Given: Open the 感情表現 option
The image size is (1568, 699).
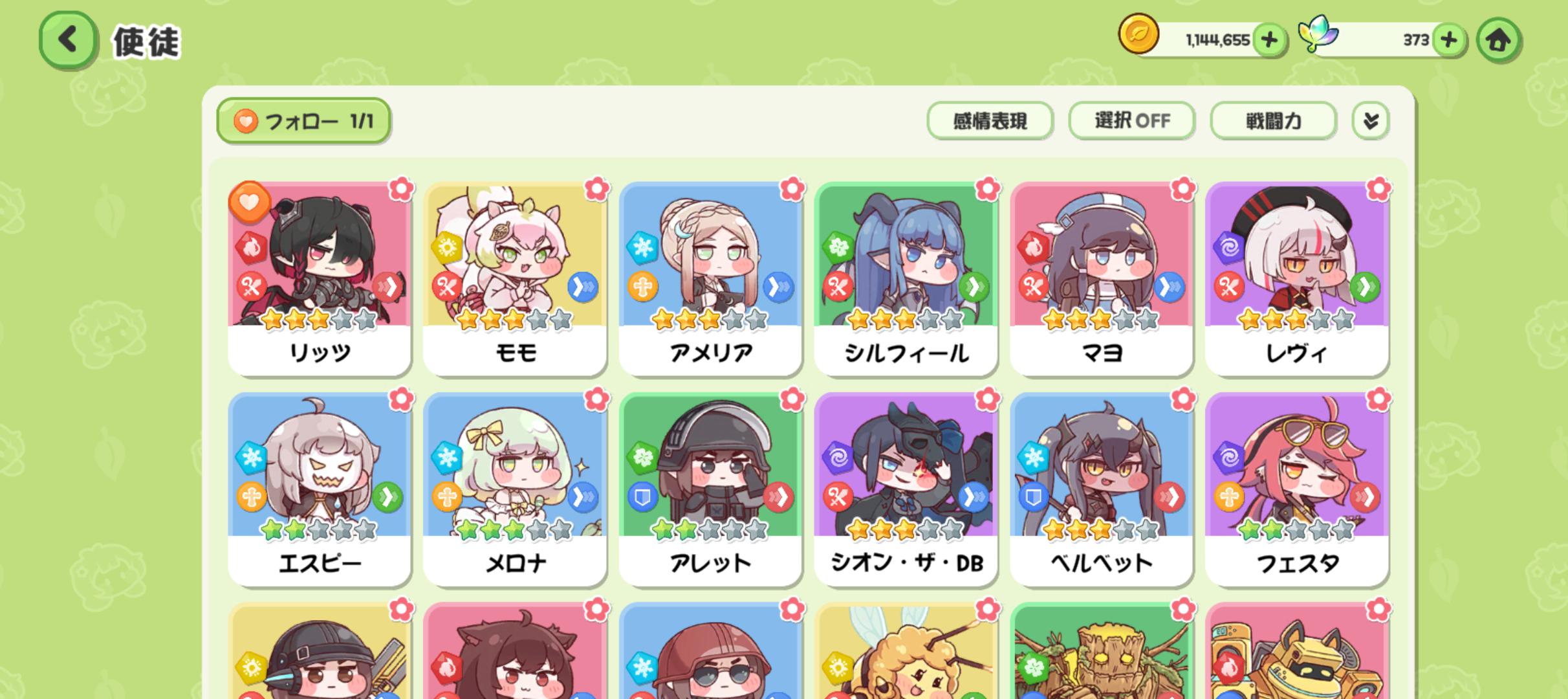Looking at the screenshot, I should (989, 121).
